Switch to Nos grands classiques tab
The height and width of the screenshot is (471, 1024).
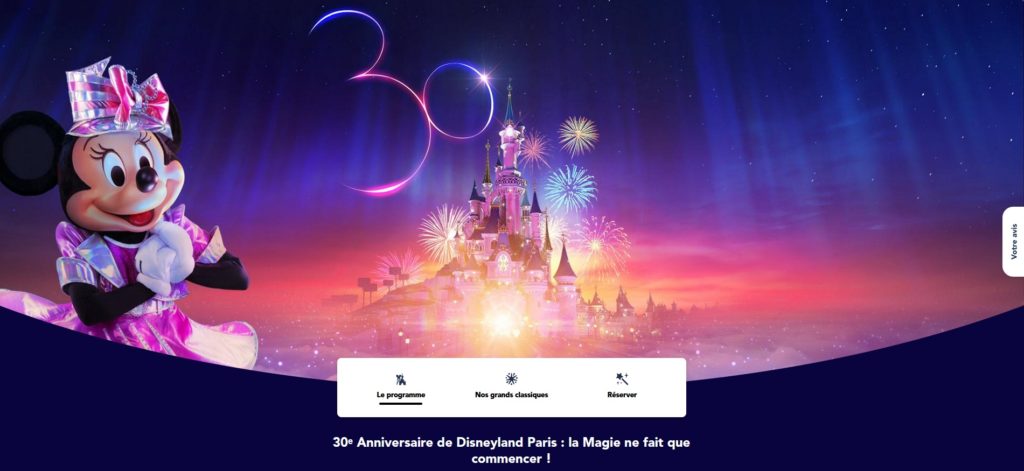[511, 388]
